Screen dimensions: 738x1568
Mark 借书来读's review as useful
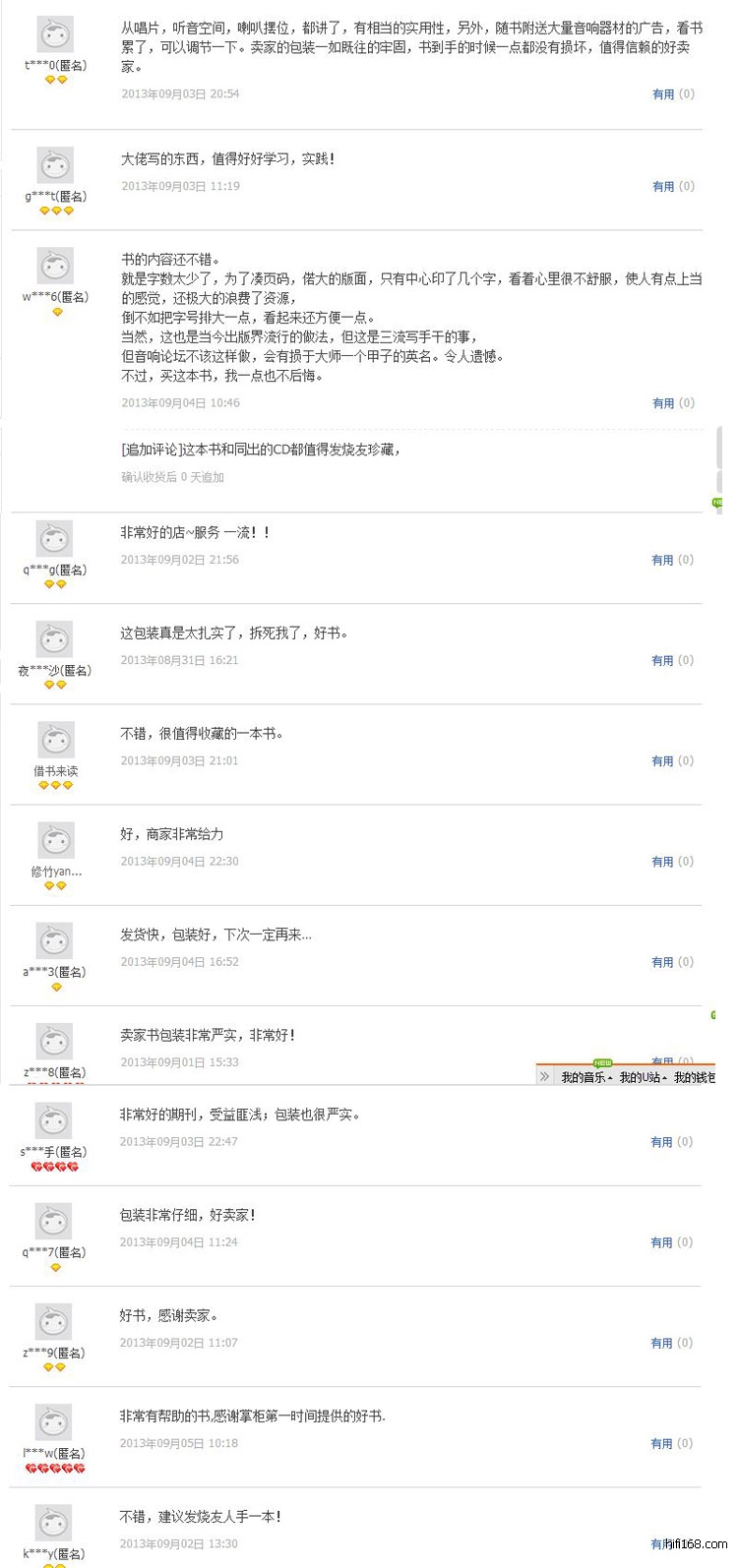point(662,761)
